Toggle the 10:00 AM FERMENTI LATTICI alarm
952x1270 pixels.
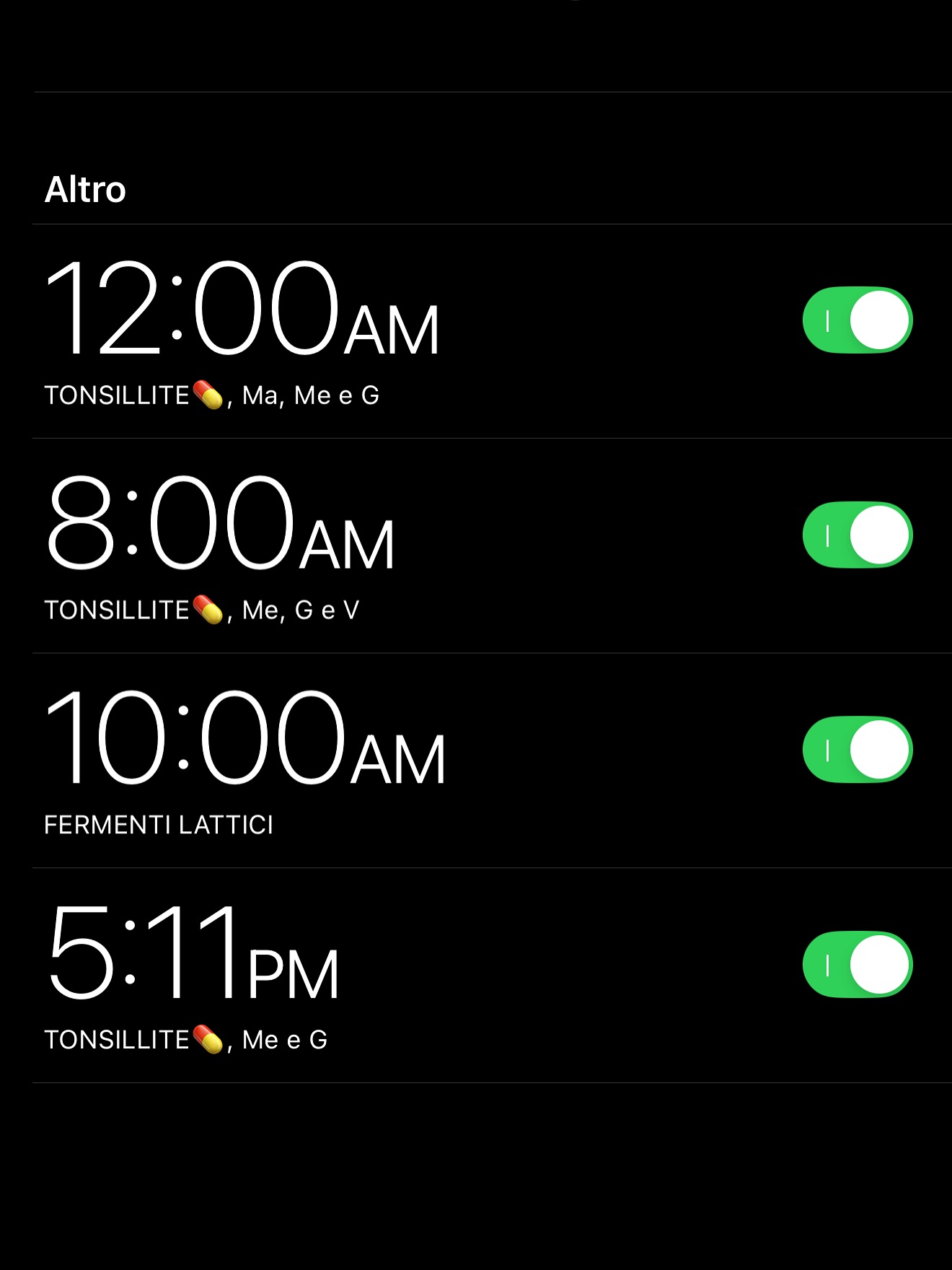click(858, 750)
